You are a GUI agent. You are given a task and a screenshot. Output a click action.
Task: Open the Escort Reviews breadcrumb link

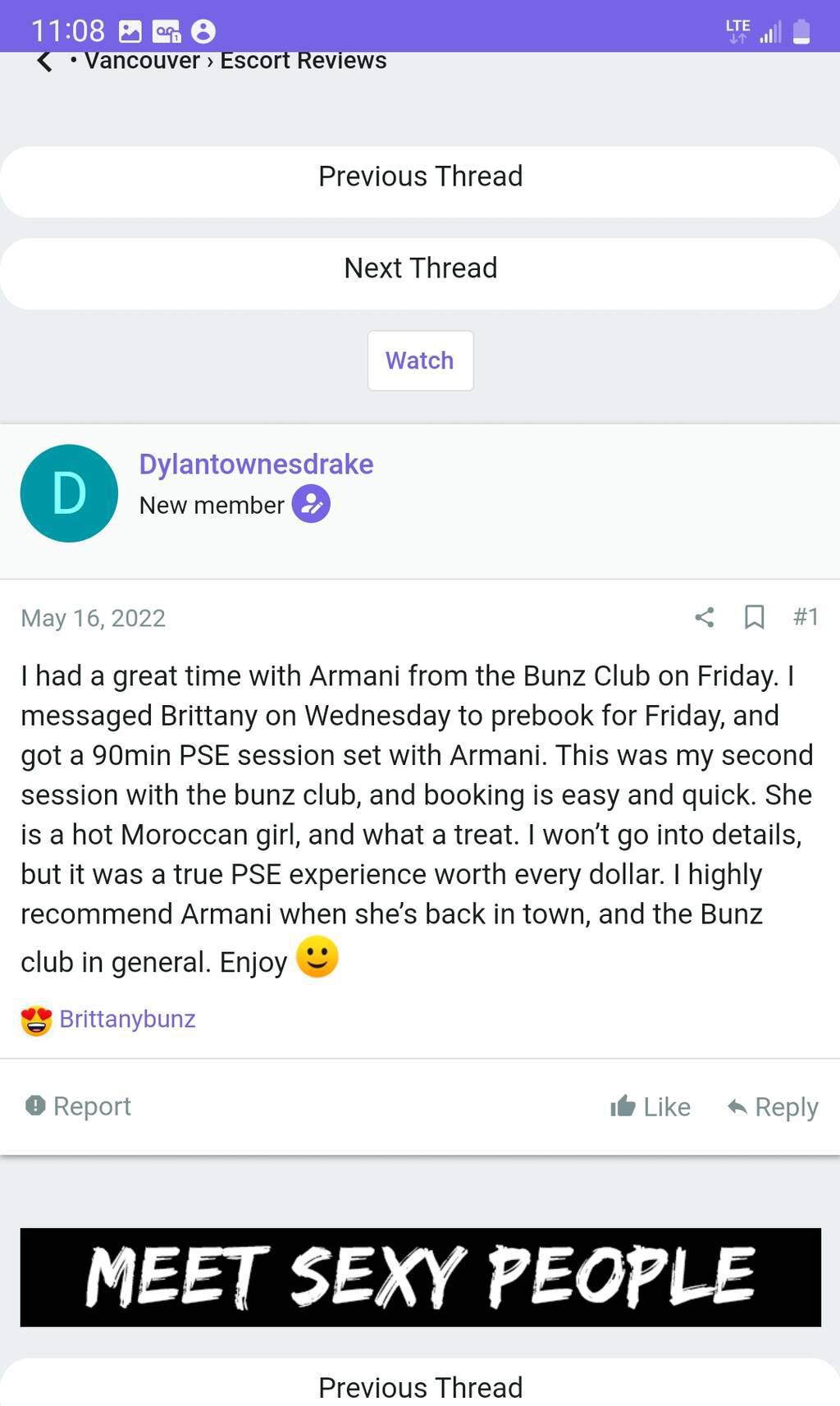(303, 62)
